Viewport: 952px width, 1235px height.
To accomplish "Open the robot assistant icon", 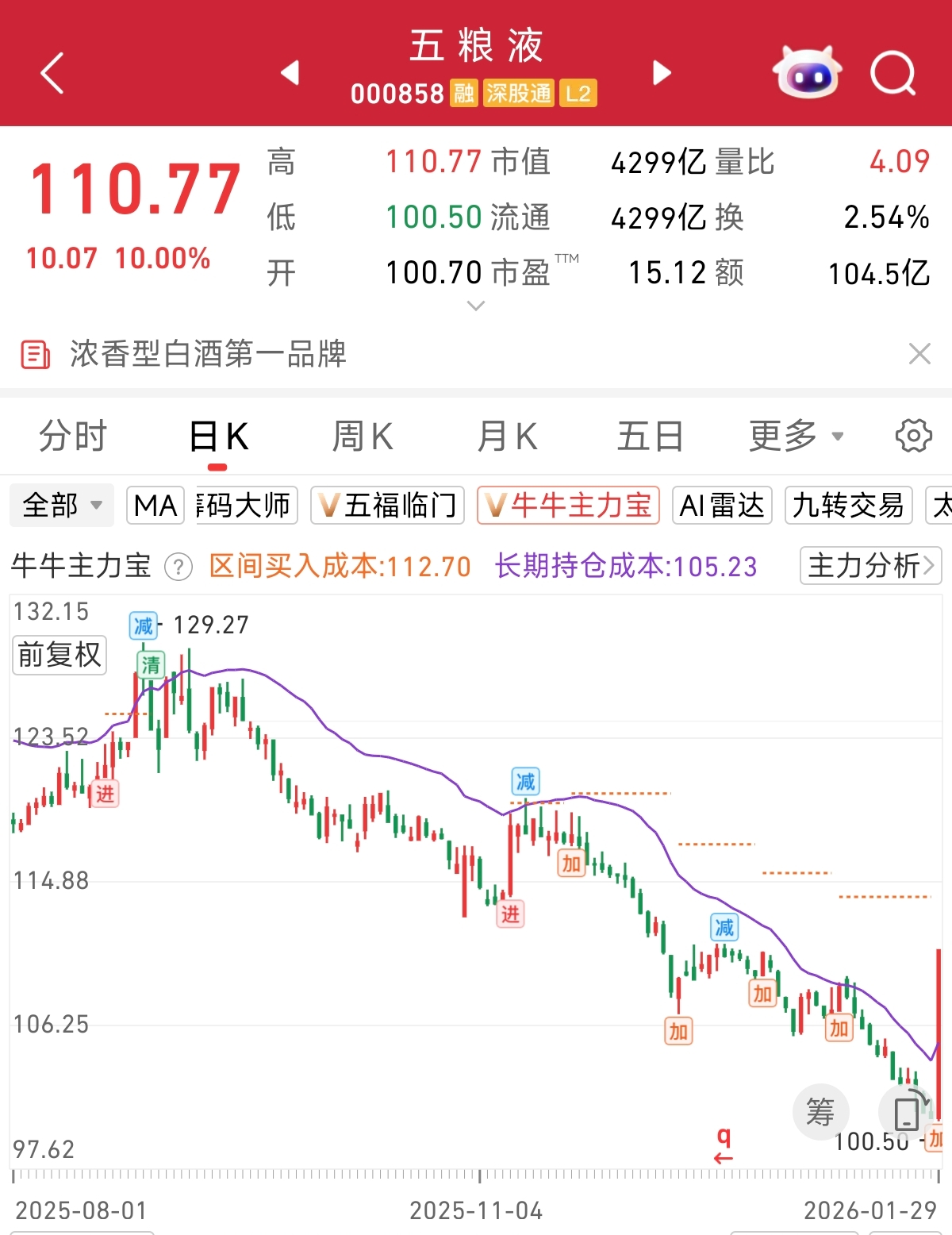I will 807,73.
